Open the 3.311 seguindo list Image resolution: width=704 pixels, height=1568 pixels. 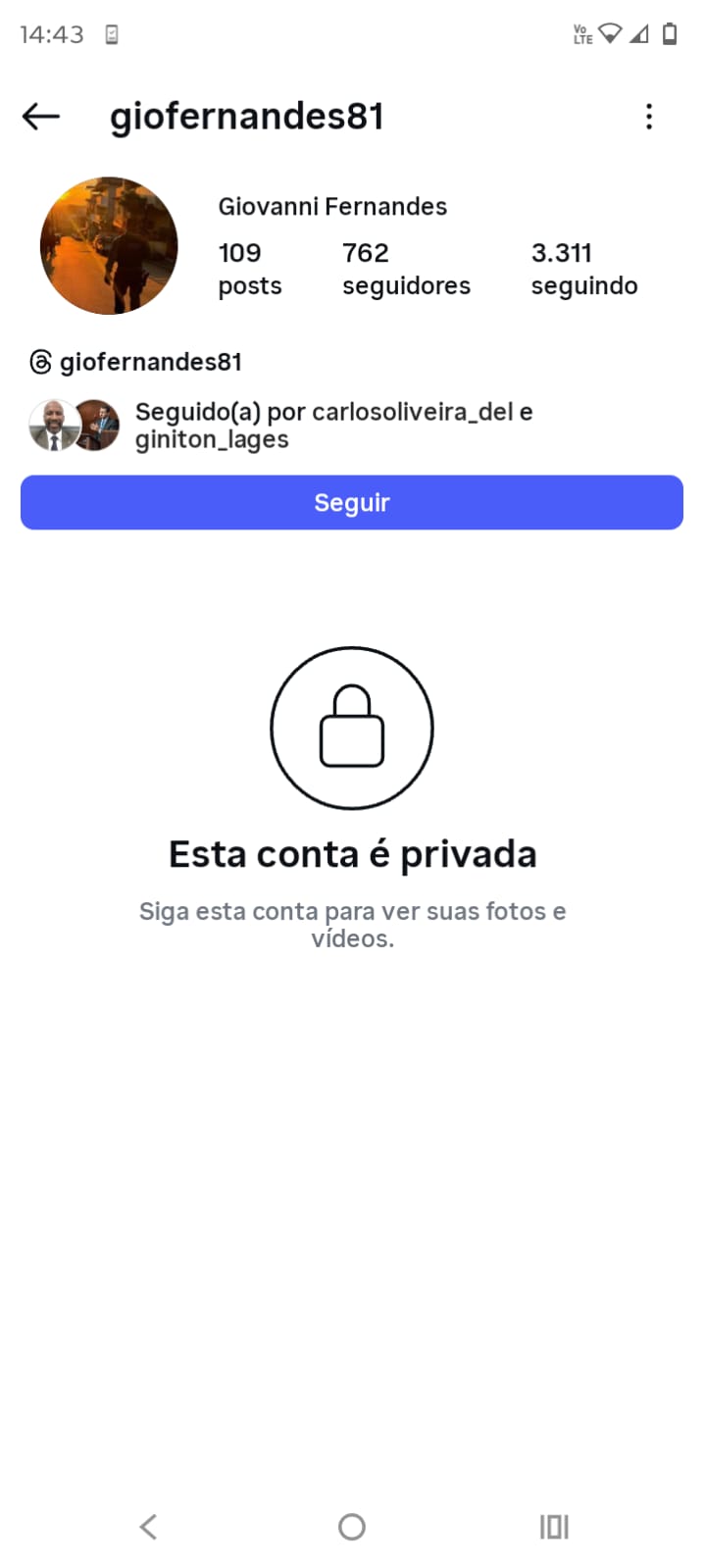click(583, 269)
